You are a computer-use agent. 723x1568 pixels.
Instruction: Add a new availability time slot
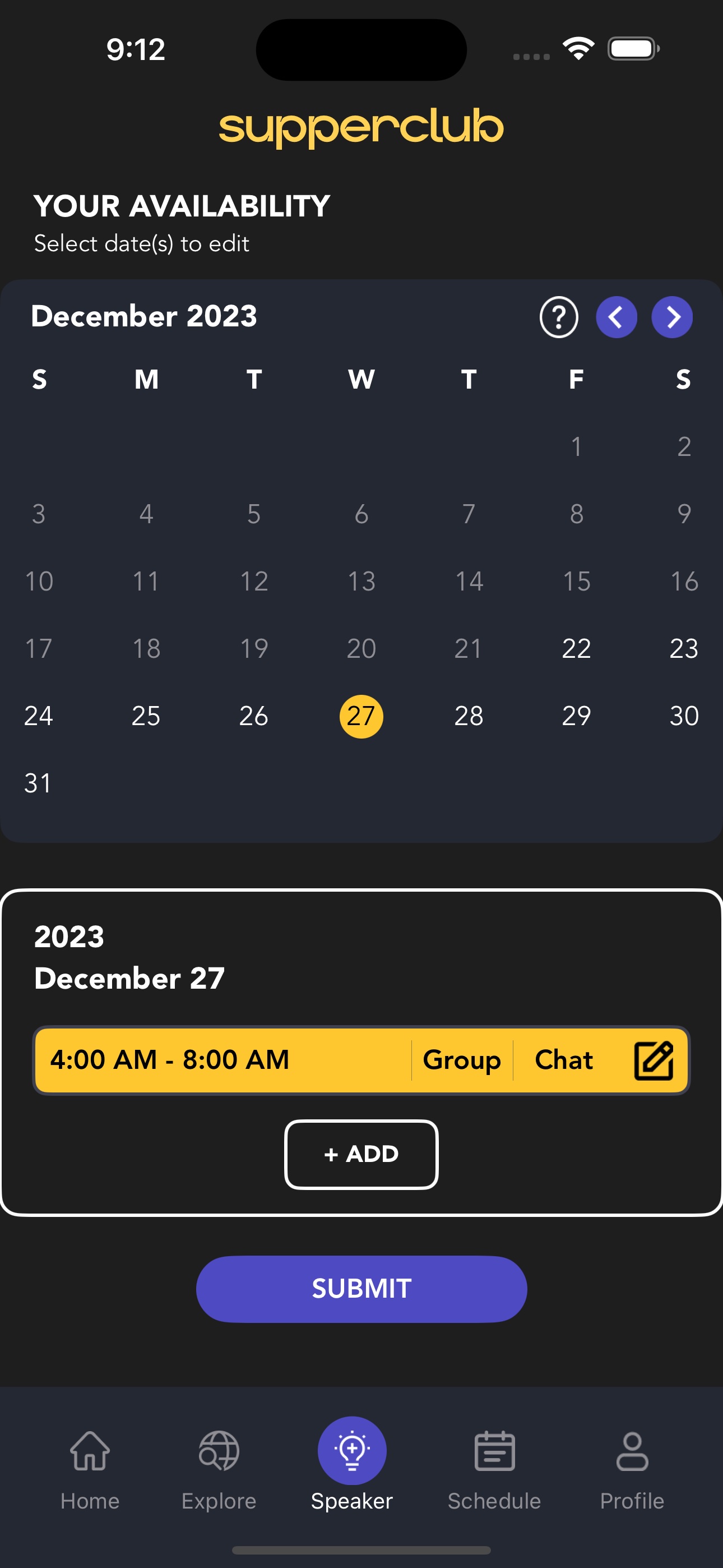[x=361, y=1154]
